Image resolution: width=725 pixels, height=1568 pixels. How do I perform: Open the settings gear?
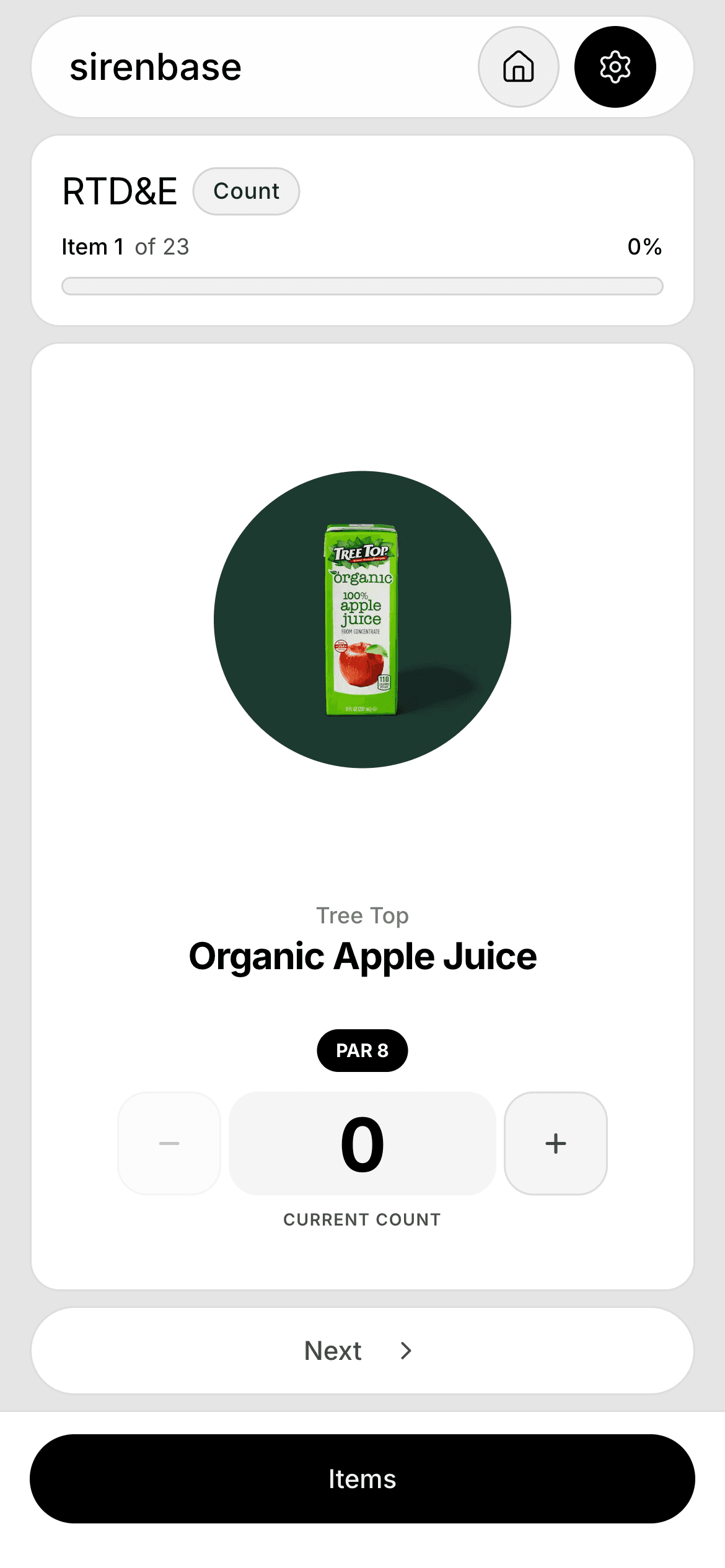(615, 67)
